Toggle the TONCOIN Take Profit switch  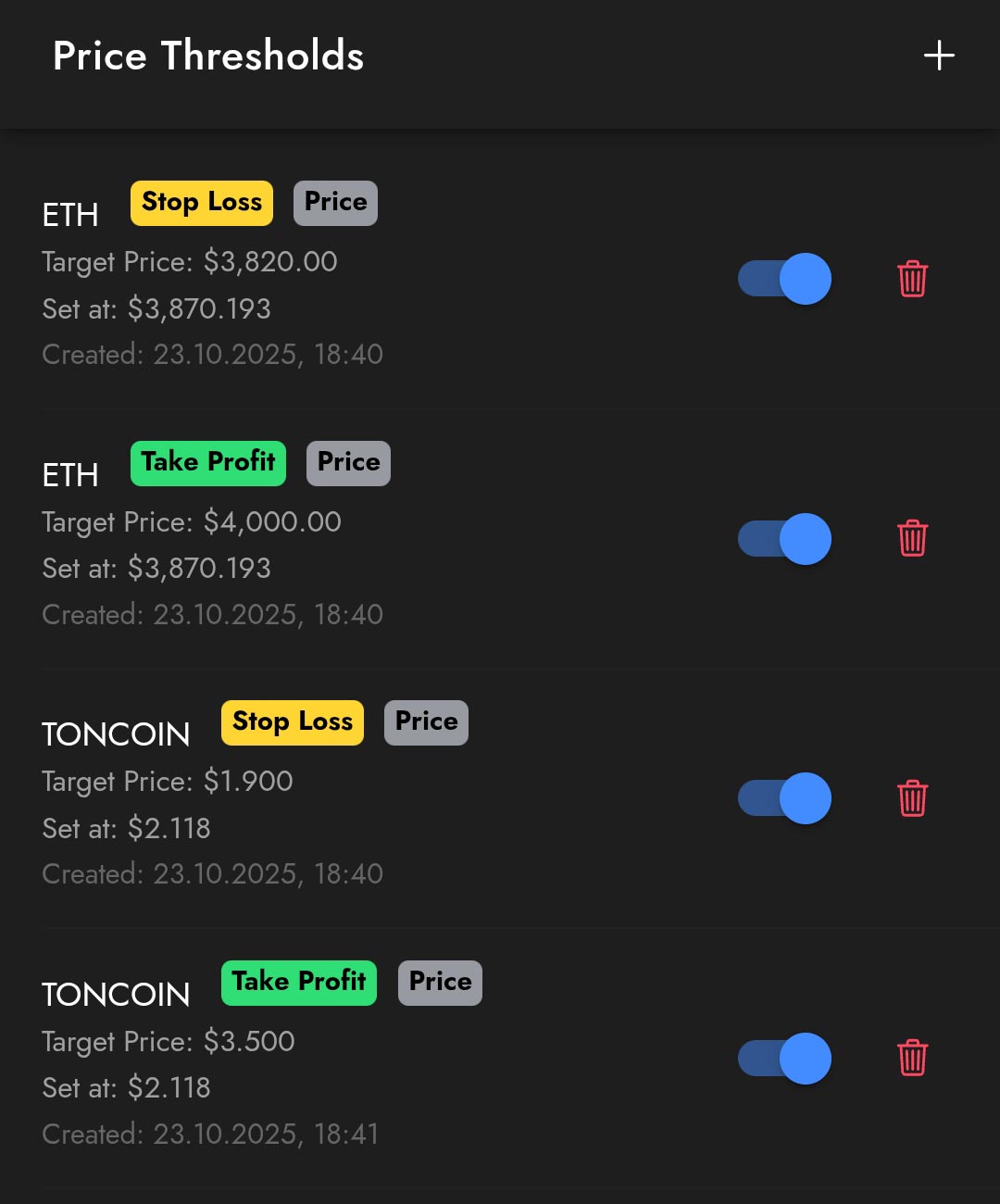pos(783,1059)
